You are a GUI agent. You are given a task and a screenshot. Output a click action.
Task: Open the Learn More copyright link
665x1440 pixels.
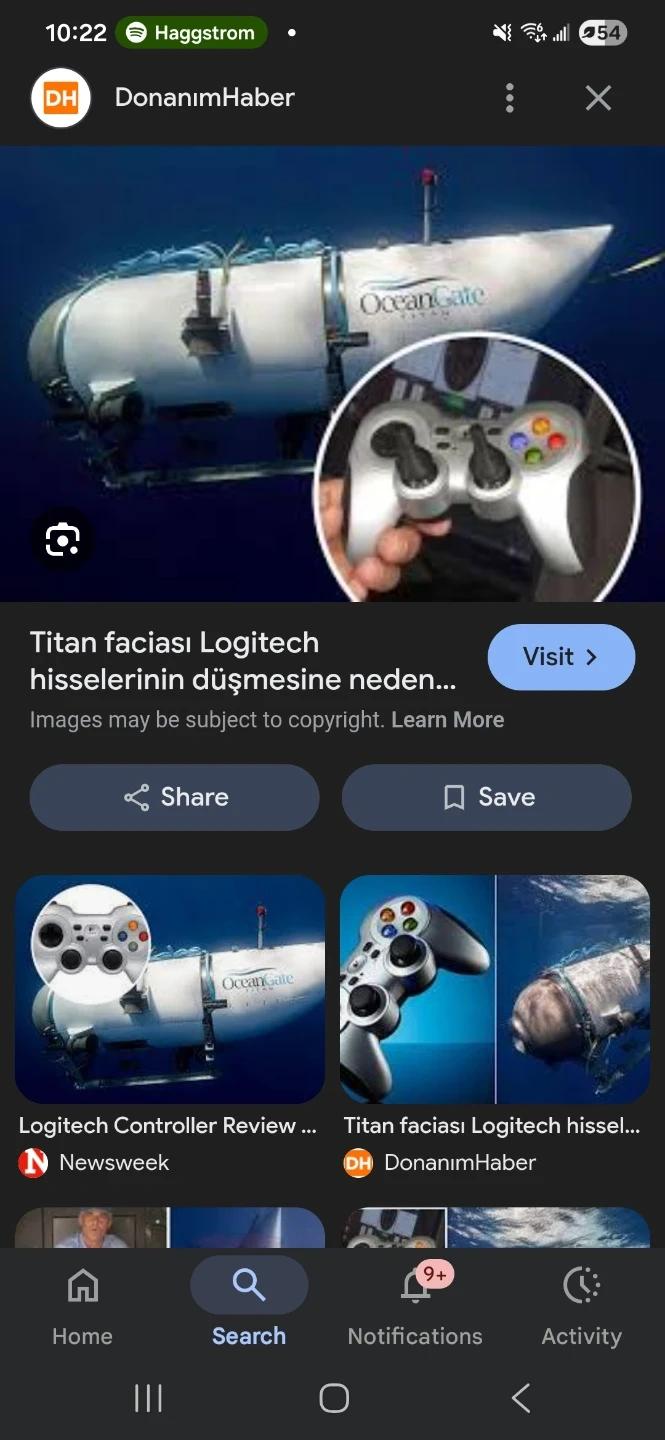(447, 720)
